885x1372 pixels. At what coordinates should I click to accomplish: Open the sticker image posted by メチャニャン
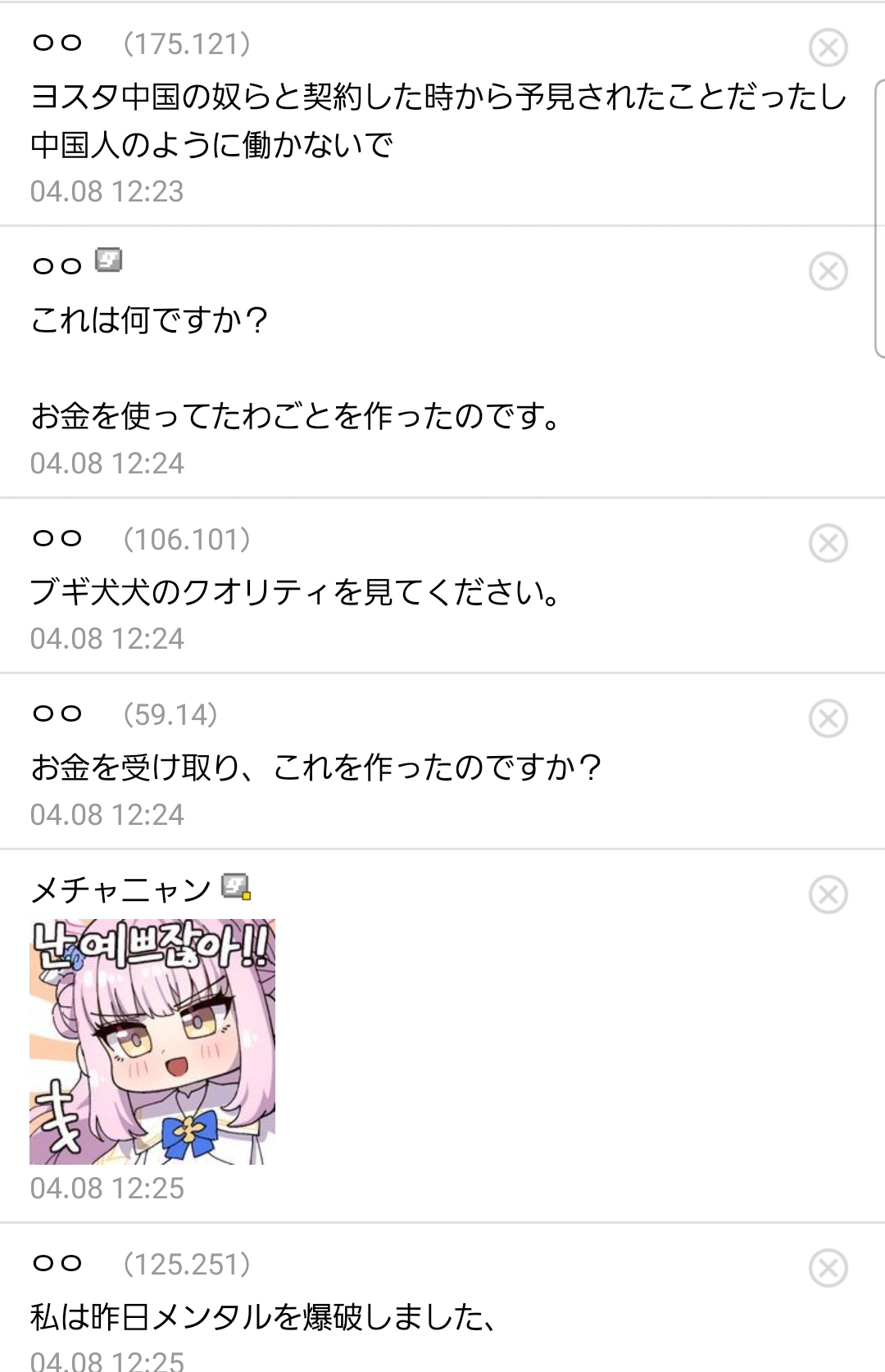click(152, 1041)
